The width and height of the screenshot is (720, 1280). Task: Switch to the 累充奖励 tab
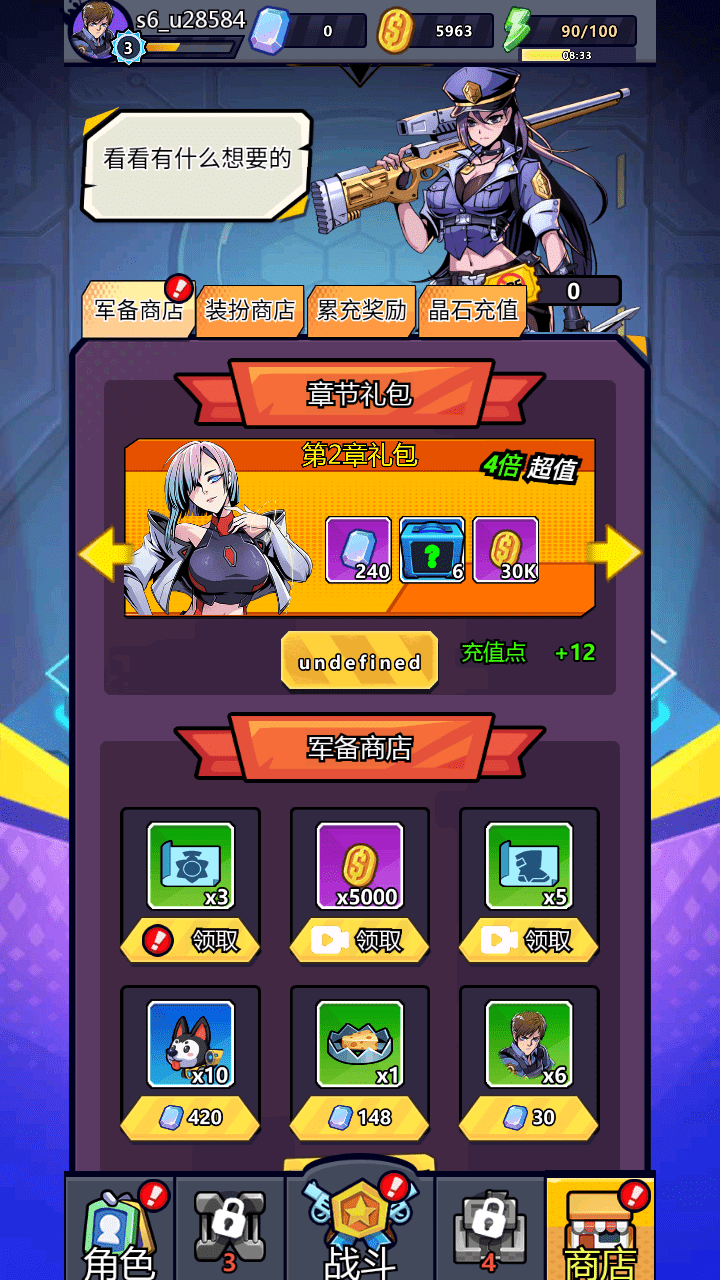point(361,310)
